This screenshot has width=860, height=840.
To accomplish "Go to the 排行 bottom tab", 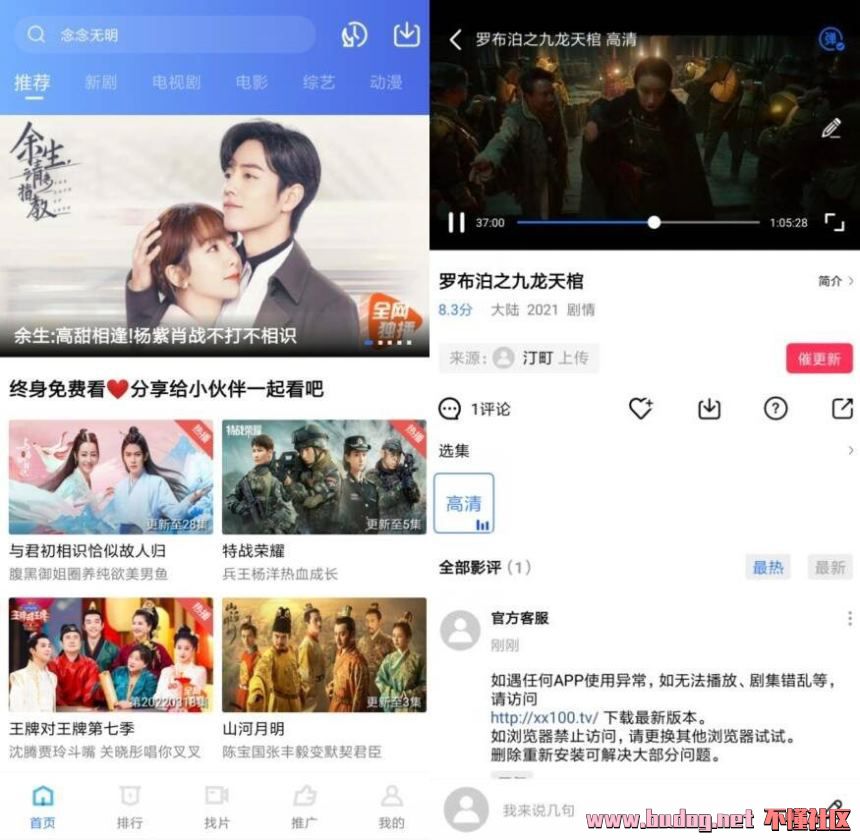I will pyautogui.click(x=129, y=806).
